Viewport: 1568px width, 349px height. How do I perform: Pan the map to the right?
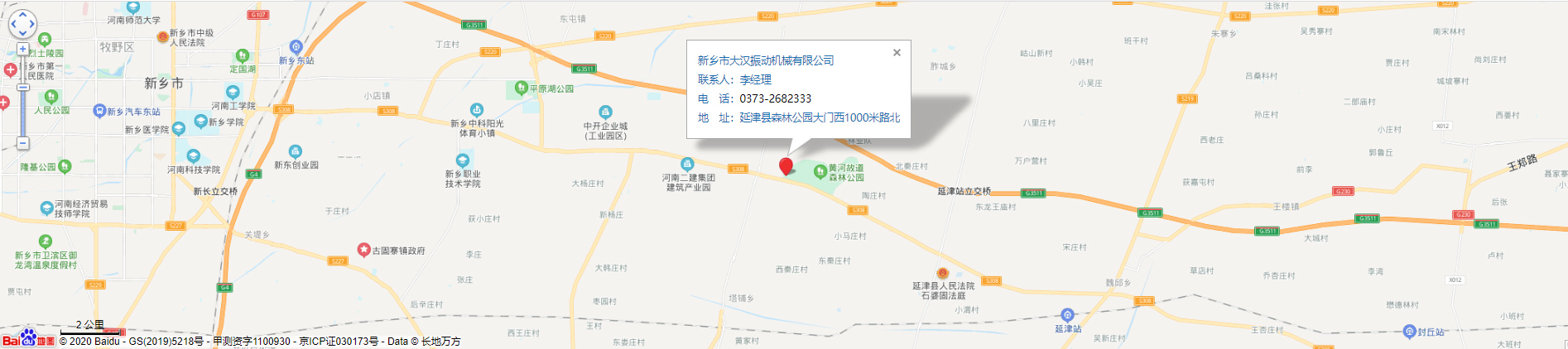coord(32,24)
